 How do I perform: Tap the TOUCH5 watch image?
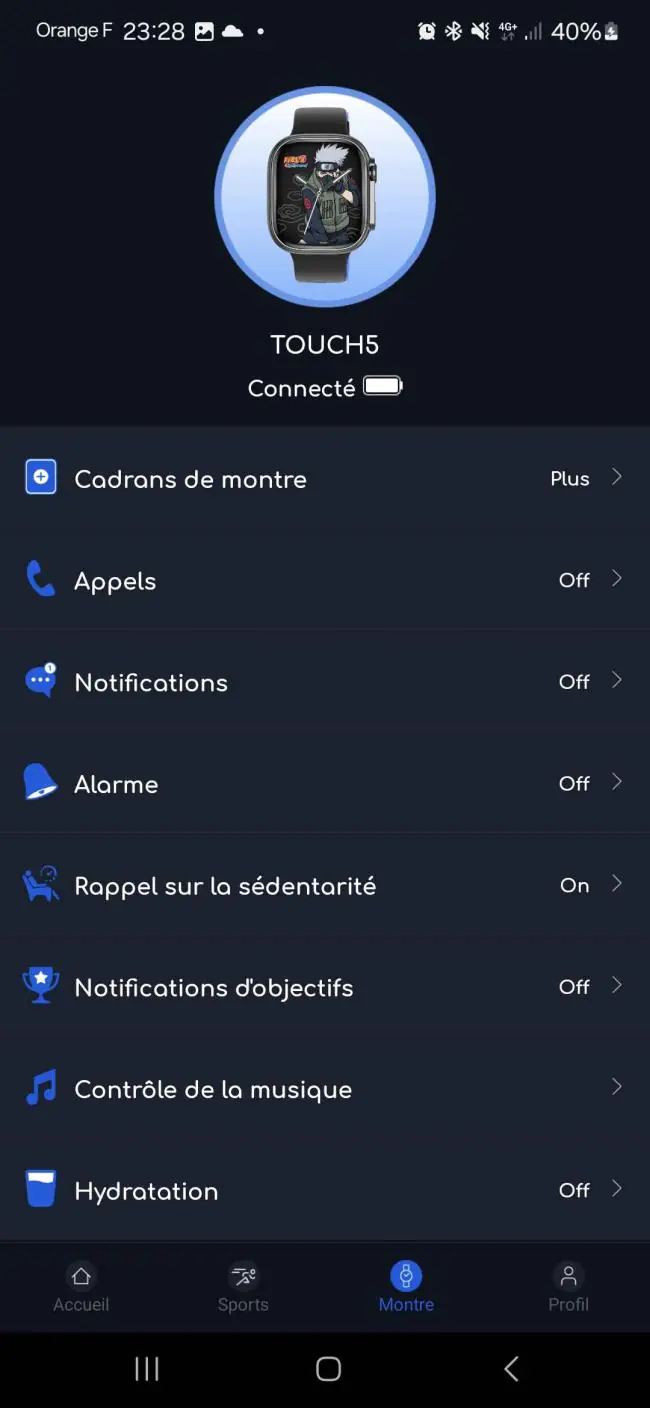(x=325, y=196)
